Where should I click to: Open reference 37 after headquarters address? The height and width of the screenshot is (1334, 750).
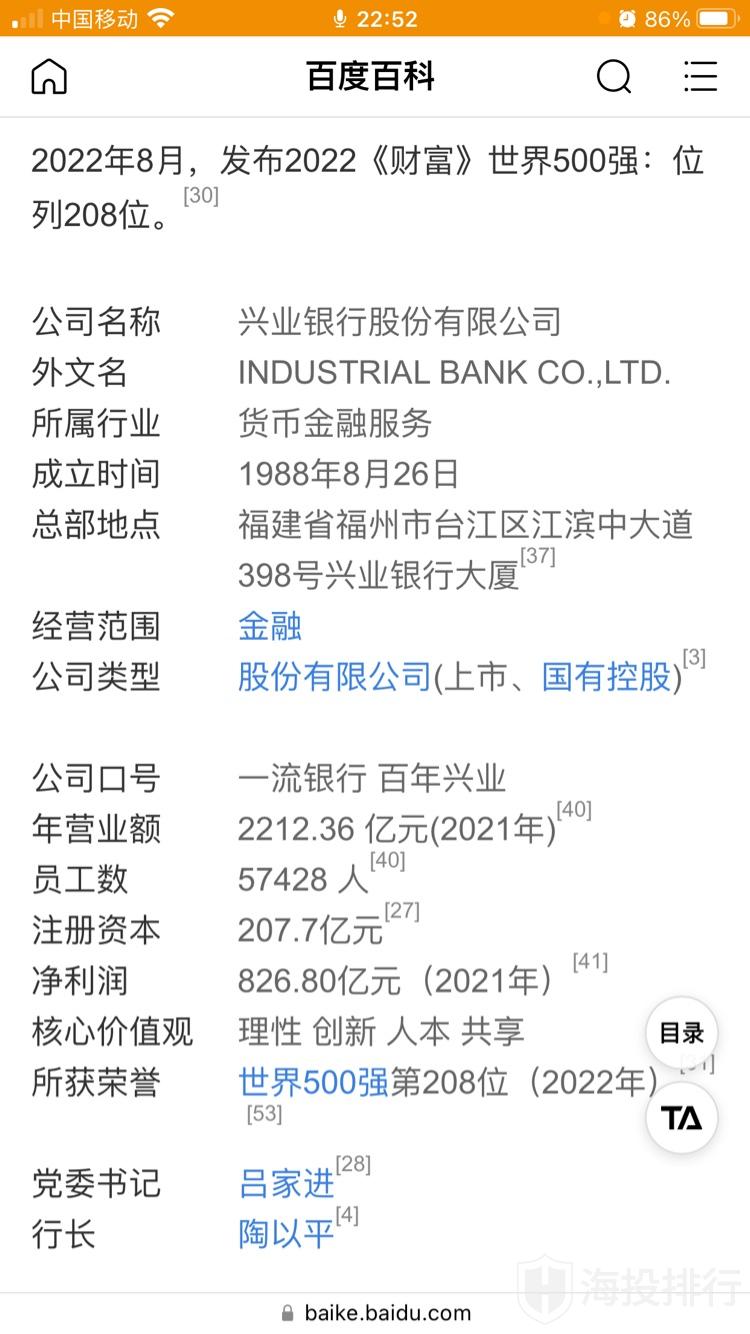point(538,556)
